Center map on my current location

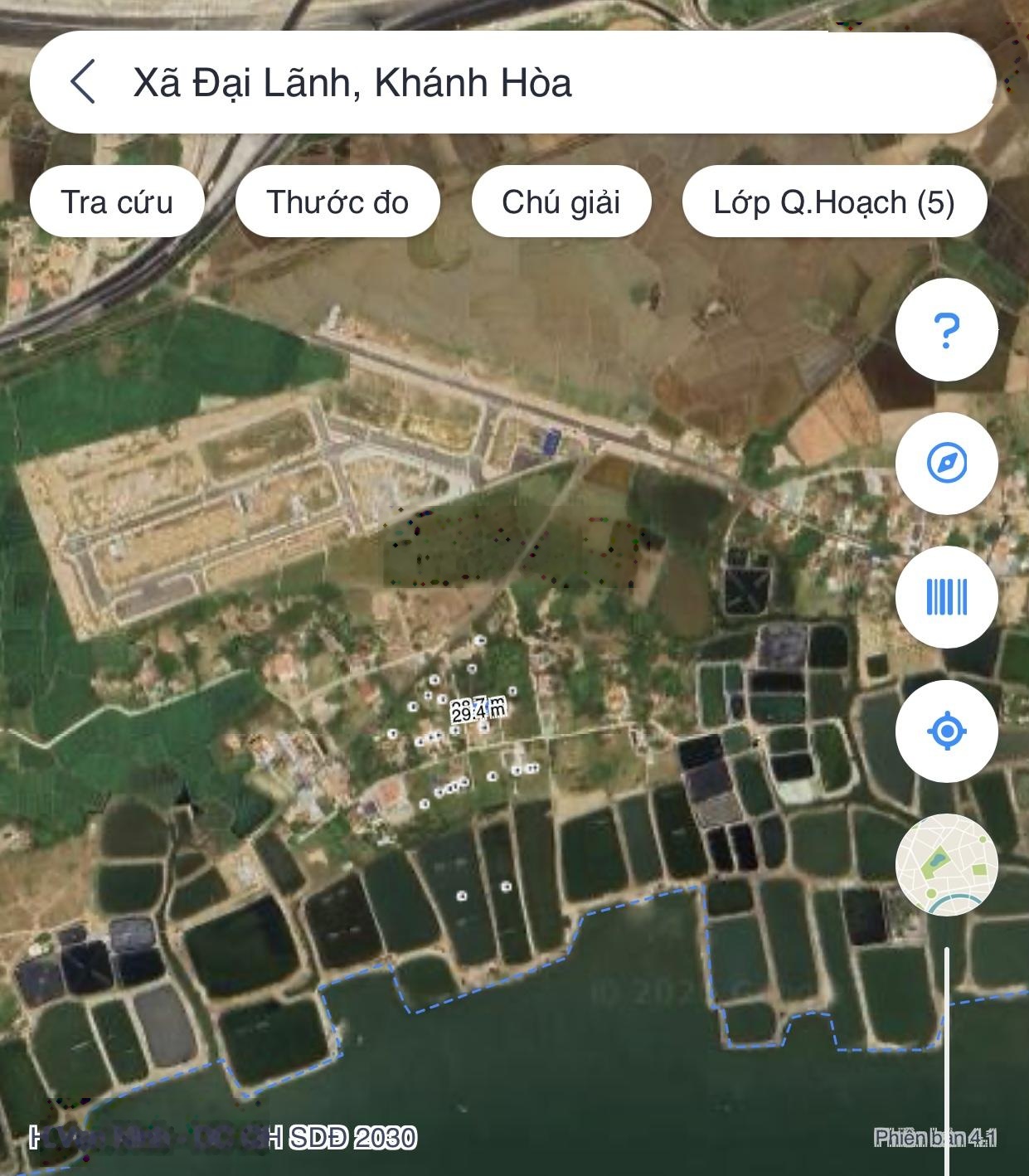[946, 731]
